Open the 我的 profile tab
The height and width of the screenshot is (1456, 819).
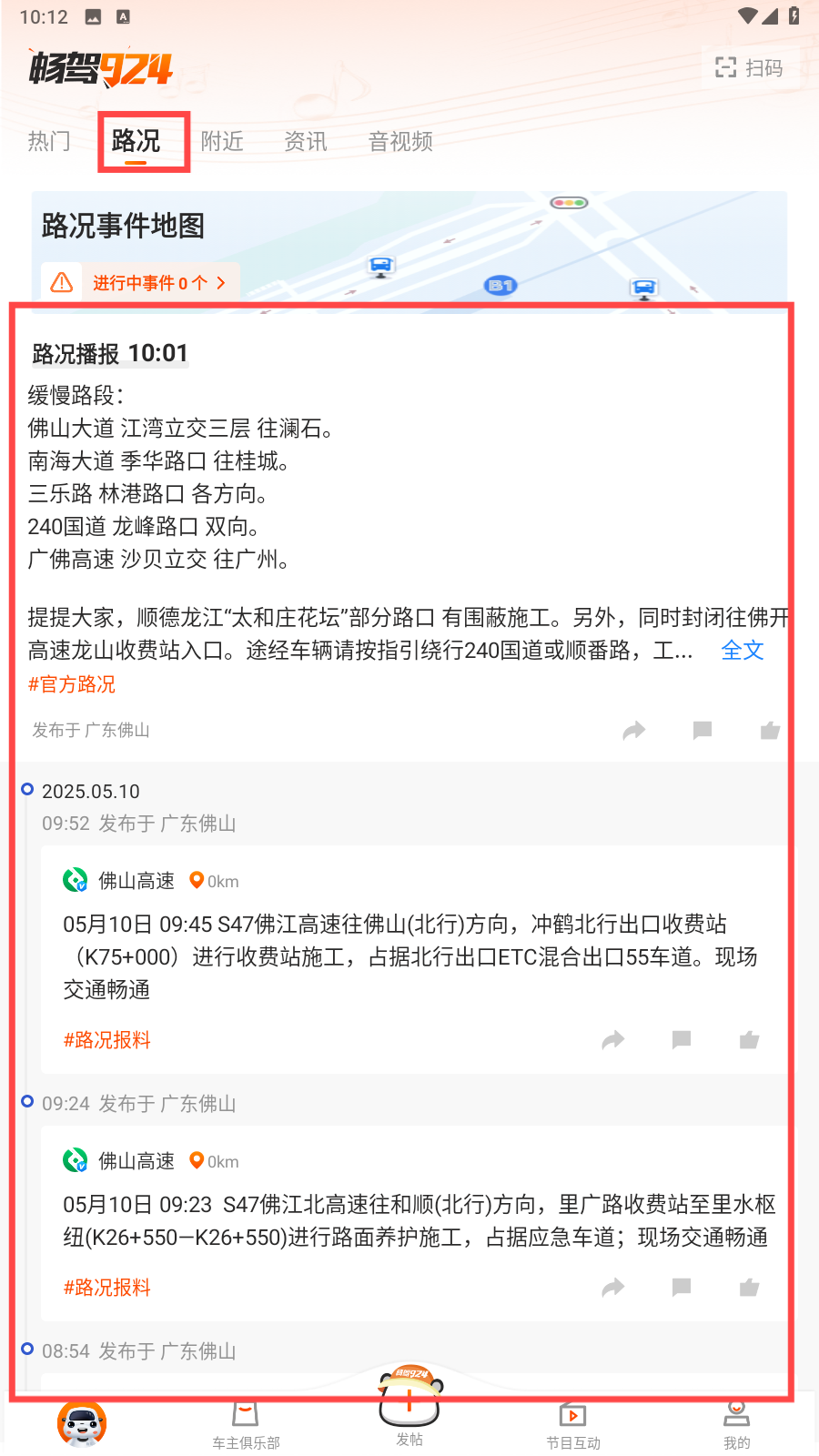click(736, 1425)
